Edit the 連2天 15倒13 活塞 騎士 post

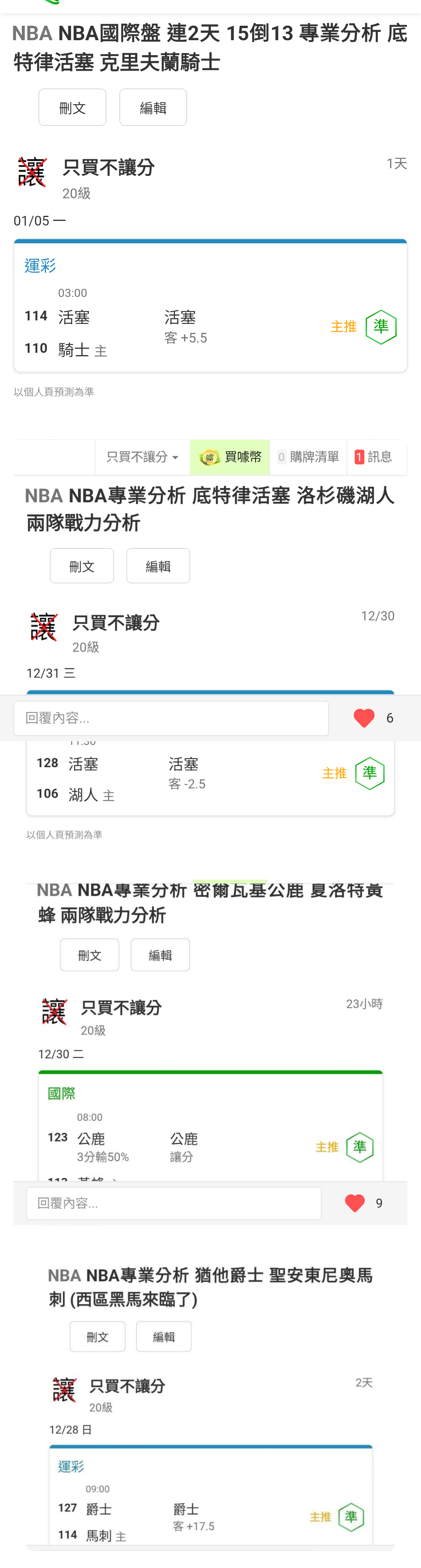pos(153,108)
